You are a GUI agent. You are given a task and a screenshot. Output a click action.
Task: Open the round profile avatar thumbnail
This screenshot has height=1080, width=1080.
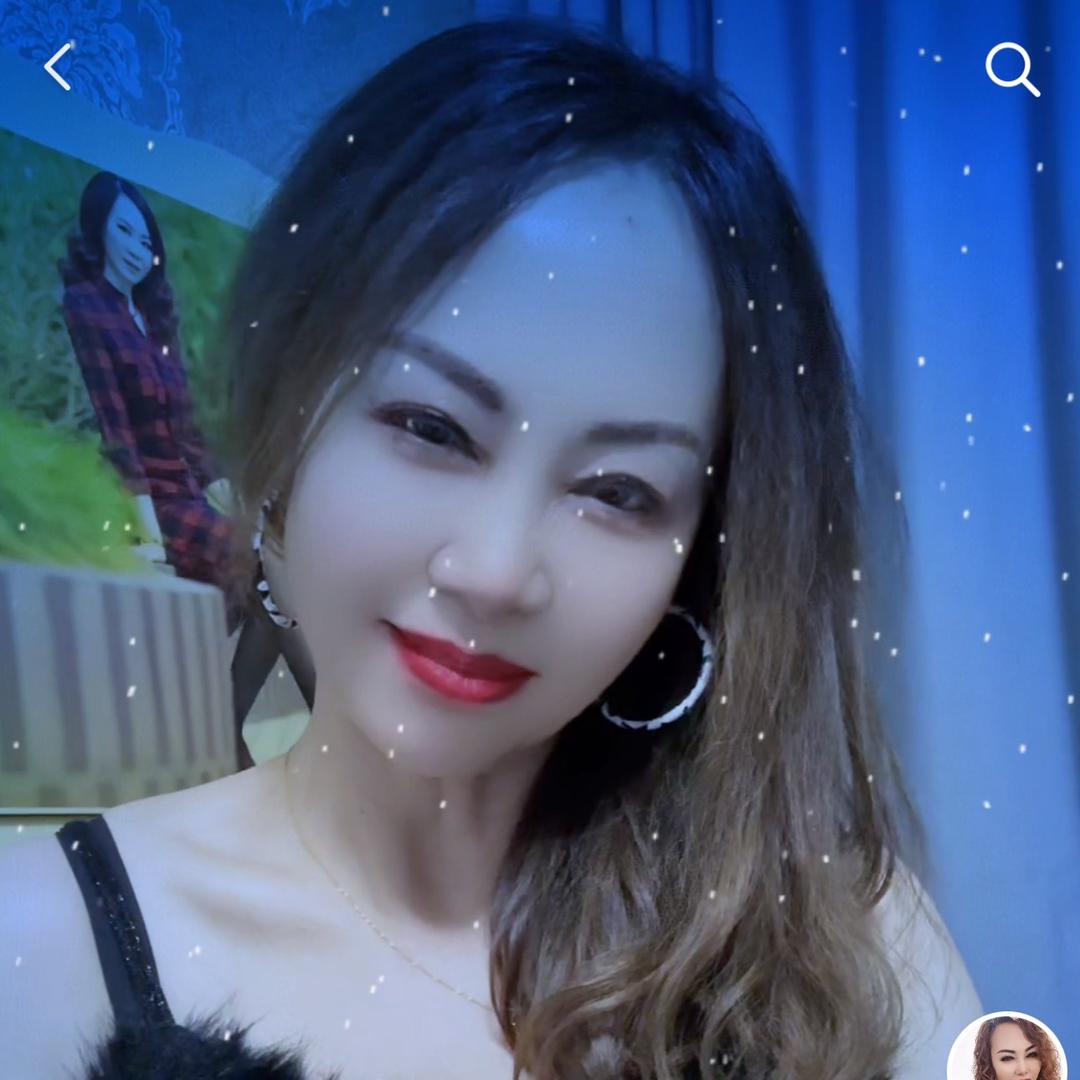pos(1007,1050)
